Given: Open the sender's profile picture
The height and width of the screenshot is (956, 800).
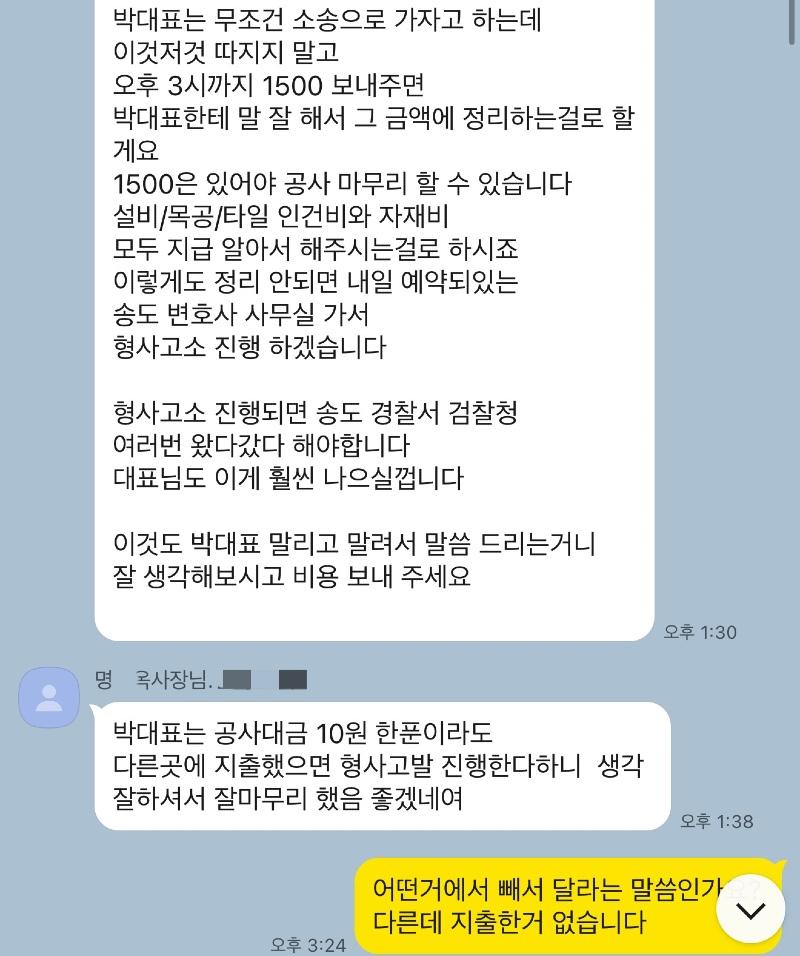Looking at the screenshot, I should [x=49, y=697].
